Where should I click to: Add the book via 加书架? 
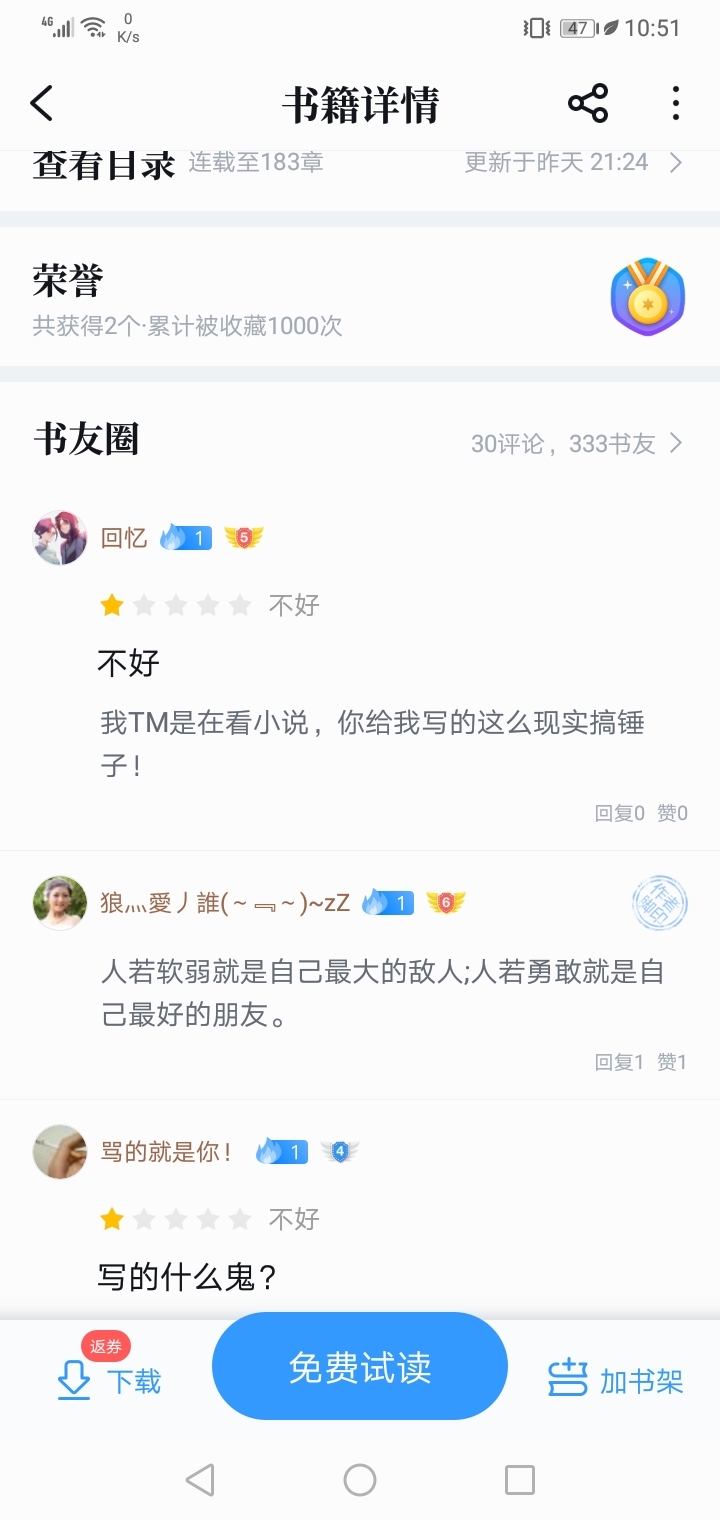[616, 1381]
